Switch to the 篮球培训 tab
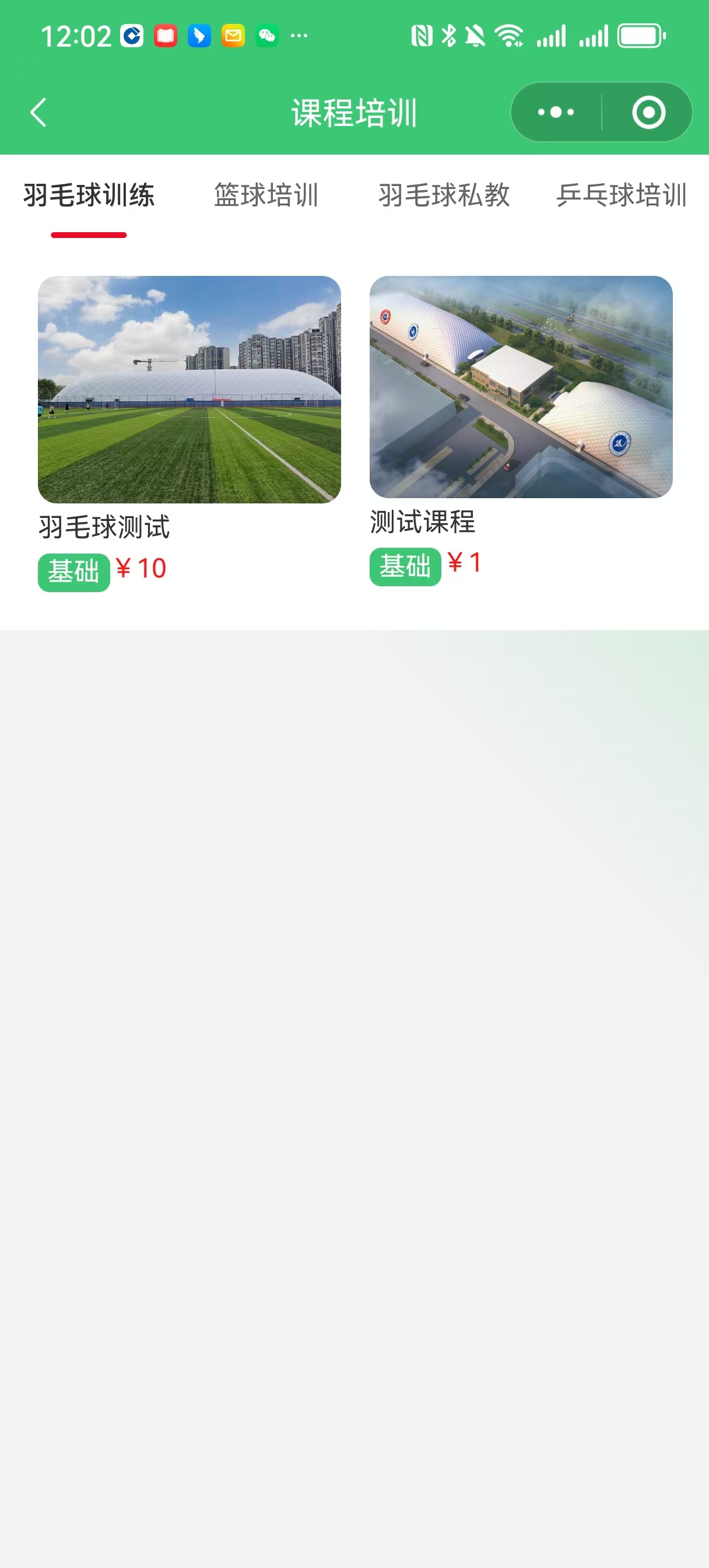 coord(266,196)
